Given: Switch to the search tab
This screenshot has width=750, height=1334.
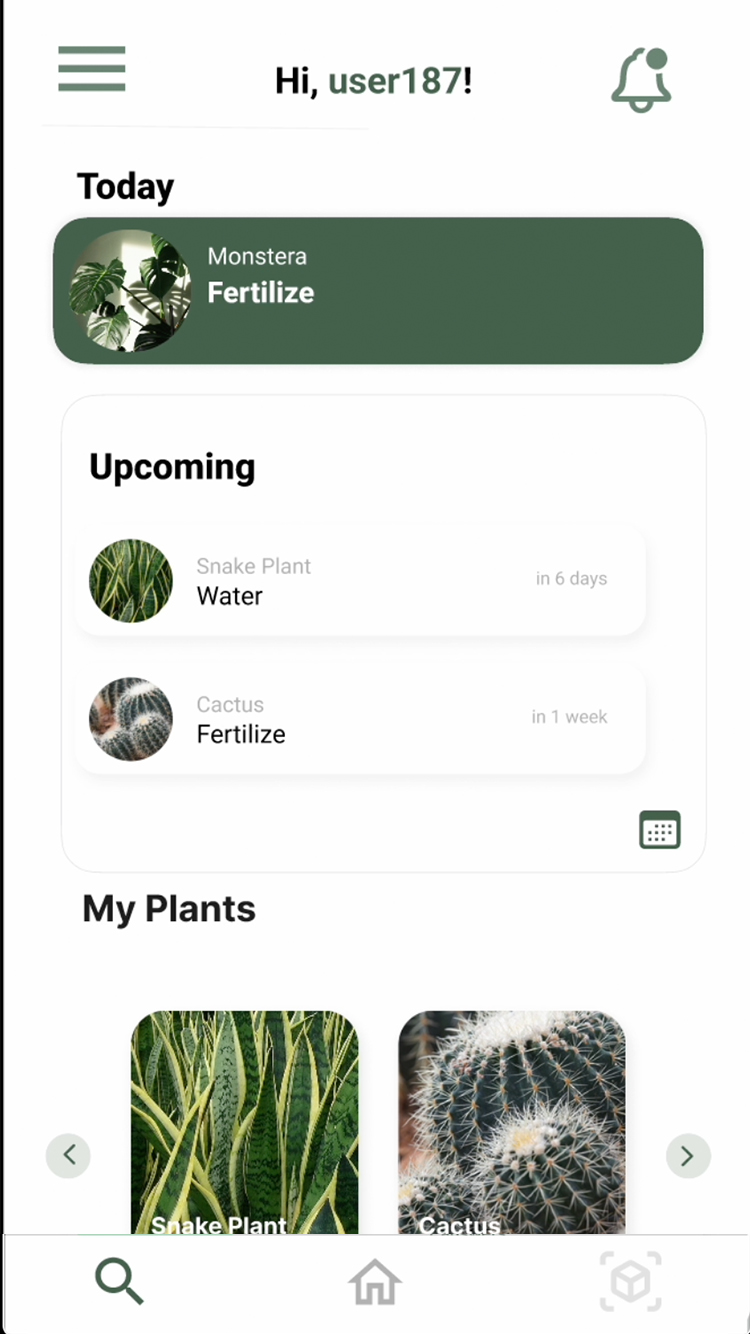Looking at the screenshot, I should [120, 1281].
